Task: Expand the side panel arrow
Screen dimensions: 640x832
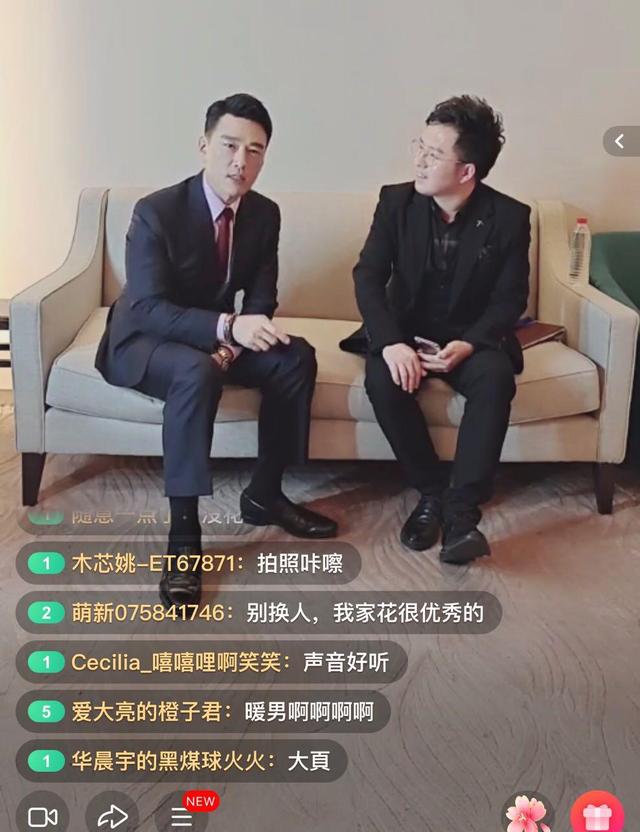Action: coord(621,142)
